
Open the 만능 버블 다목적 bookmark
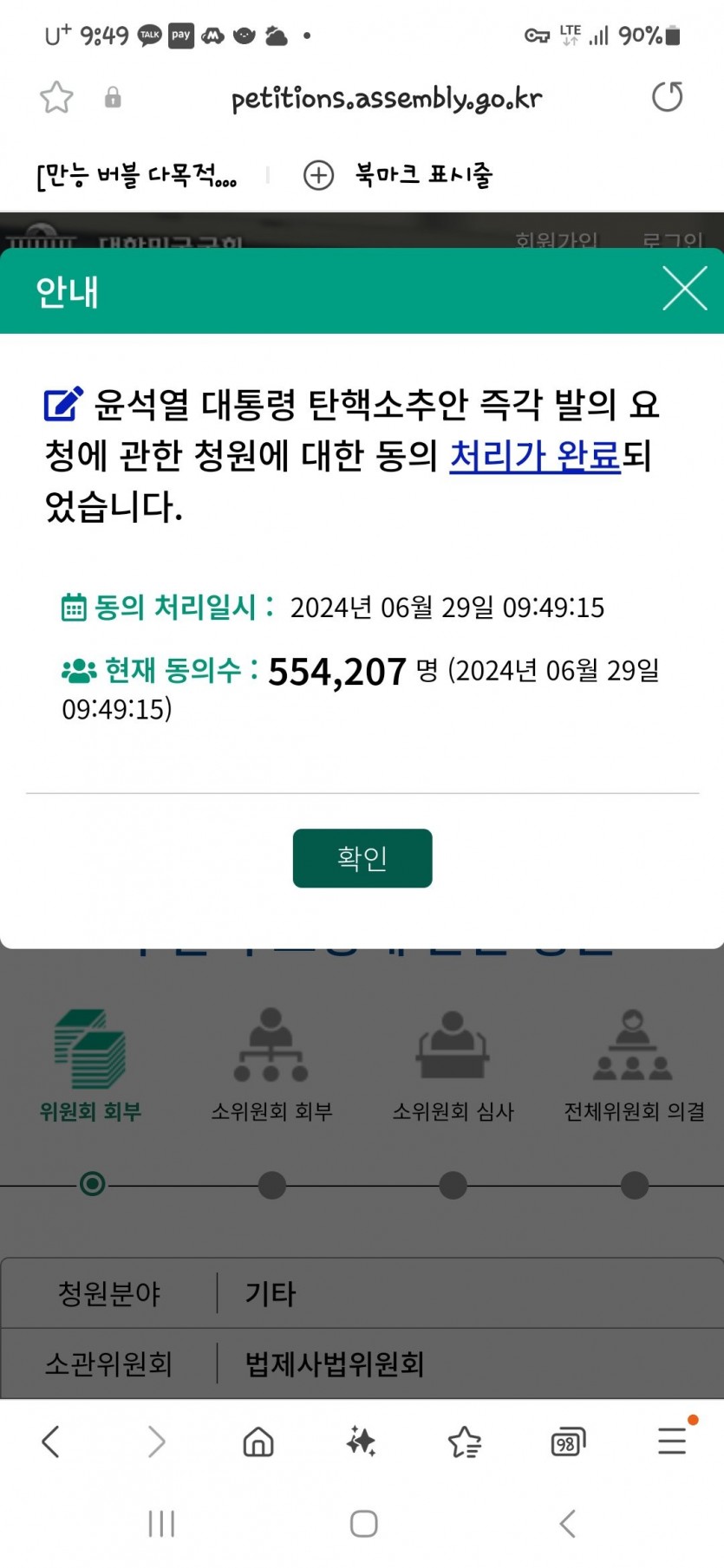137,175
